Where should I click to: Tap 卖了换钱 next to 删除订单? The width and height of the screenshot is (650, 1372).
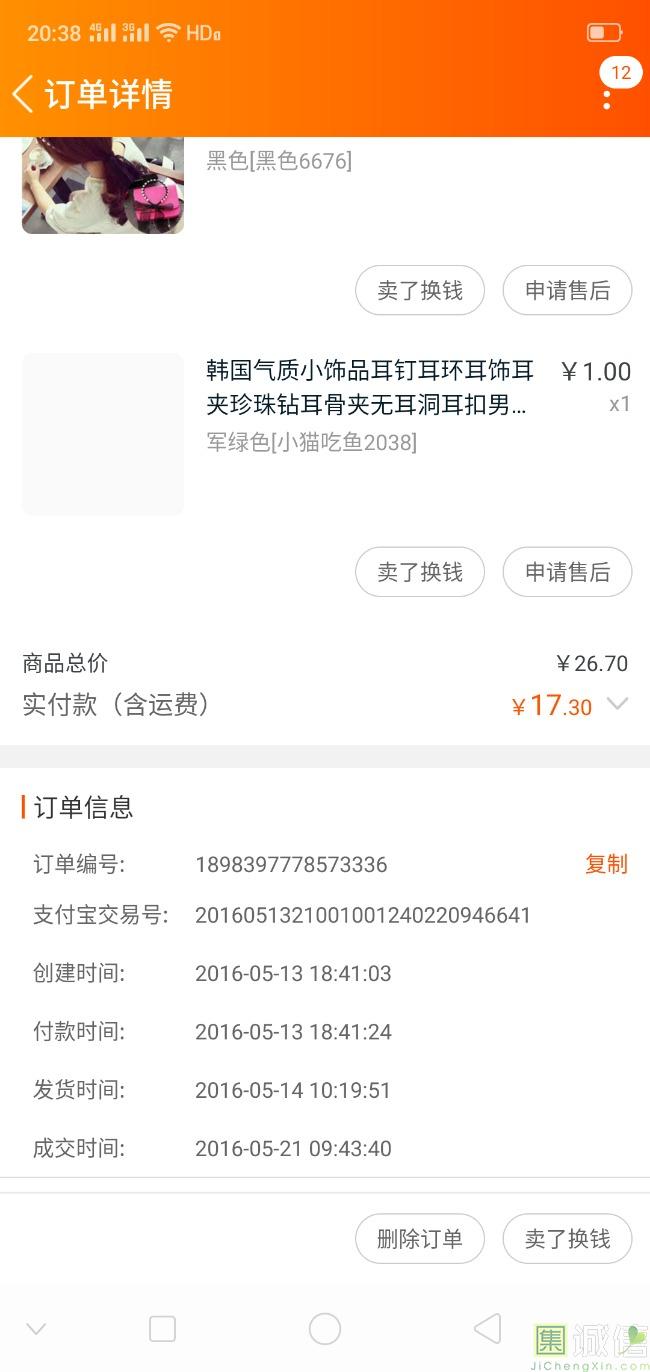coord(567,1239)
